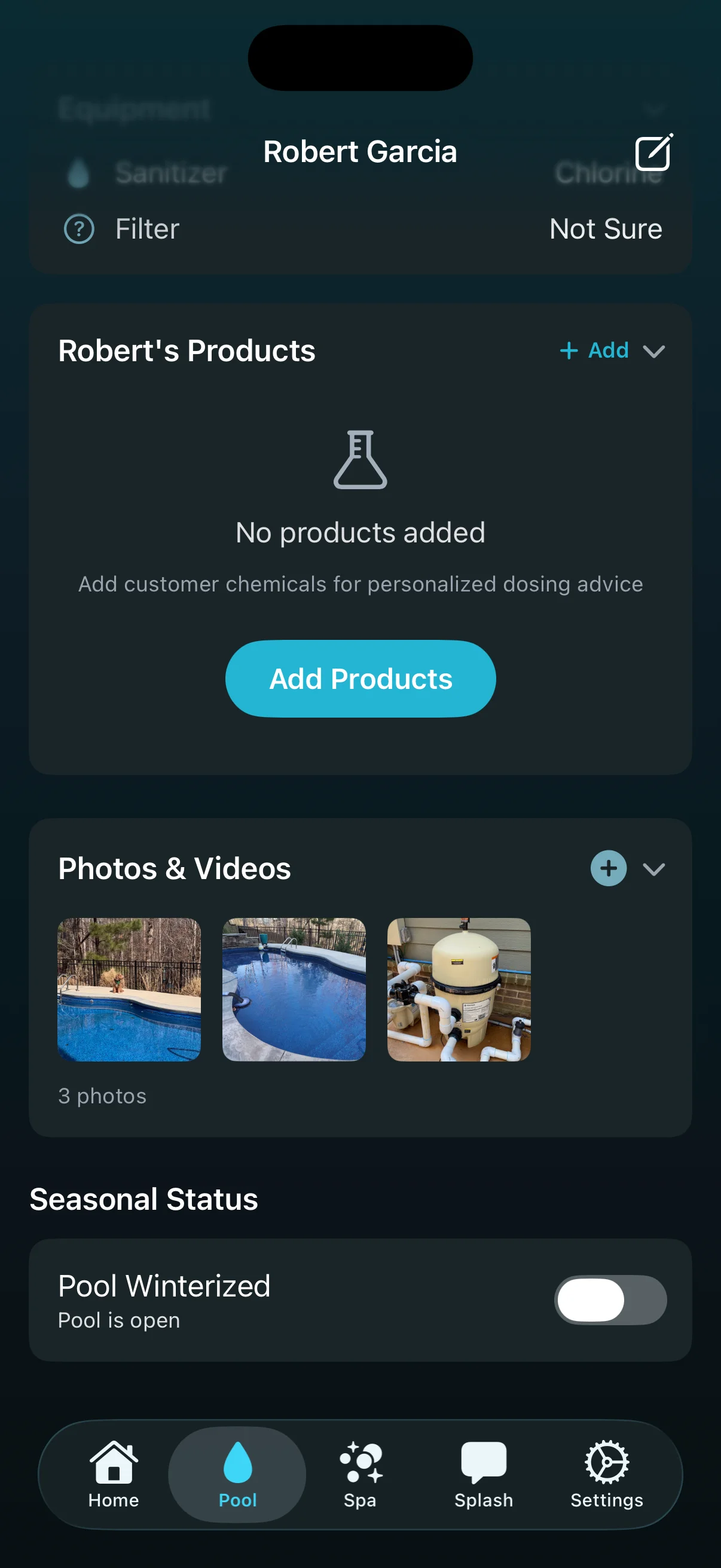The height and width of the screenshot is (1568, 721).
Task: Open the Filter equipment row
Action: [360, 229]
